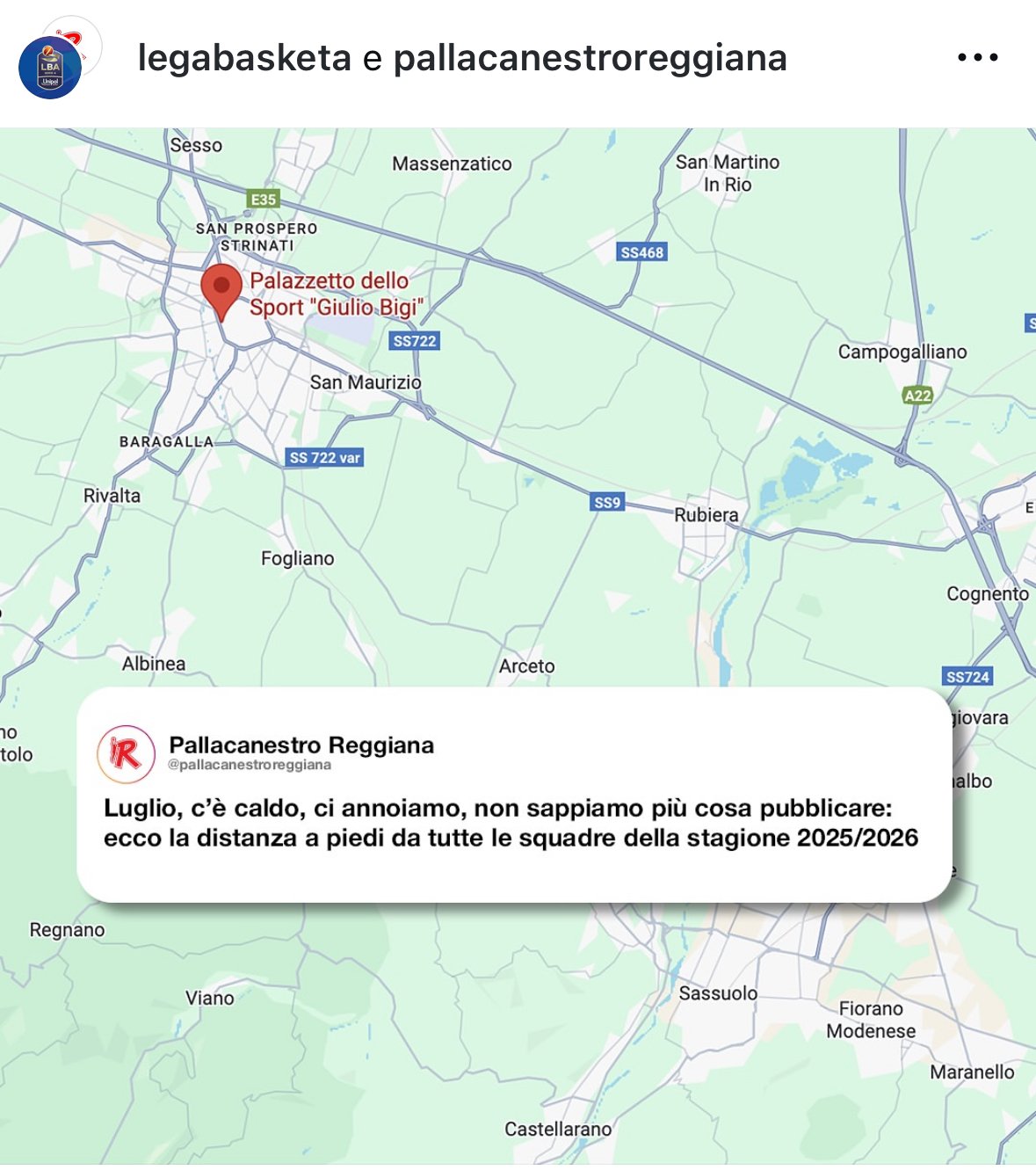Tap the overlapping profile avatars
This screenshot has width=1036, height=1170.
tap(57, 62)
